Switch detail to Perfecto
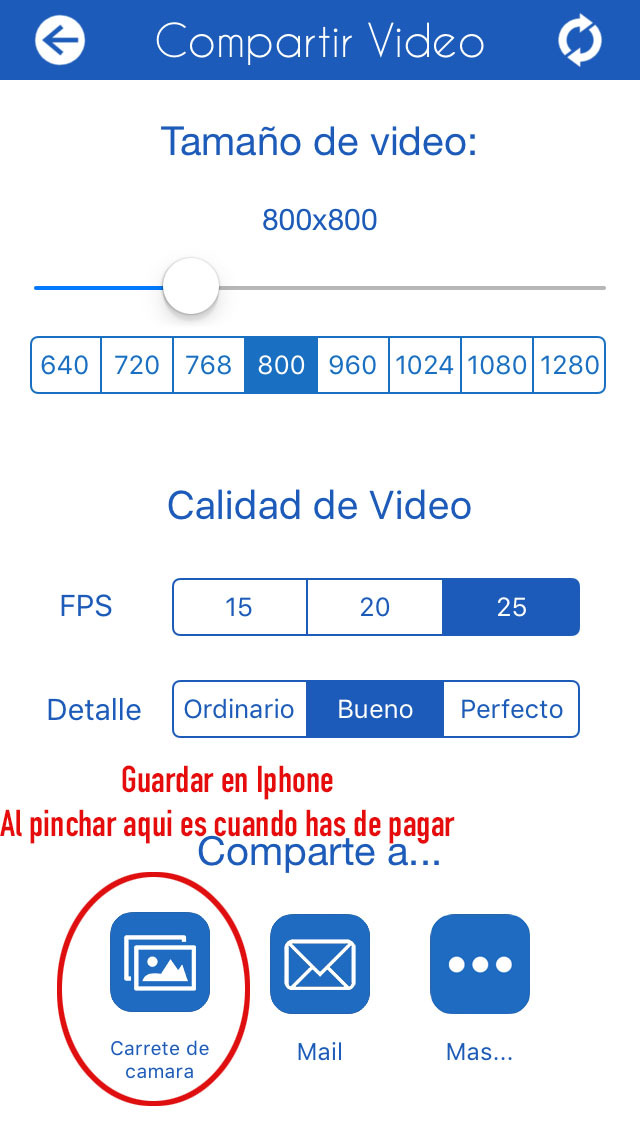Screen dimensions: 640x1136 click(x=511, y=709)
